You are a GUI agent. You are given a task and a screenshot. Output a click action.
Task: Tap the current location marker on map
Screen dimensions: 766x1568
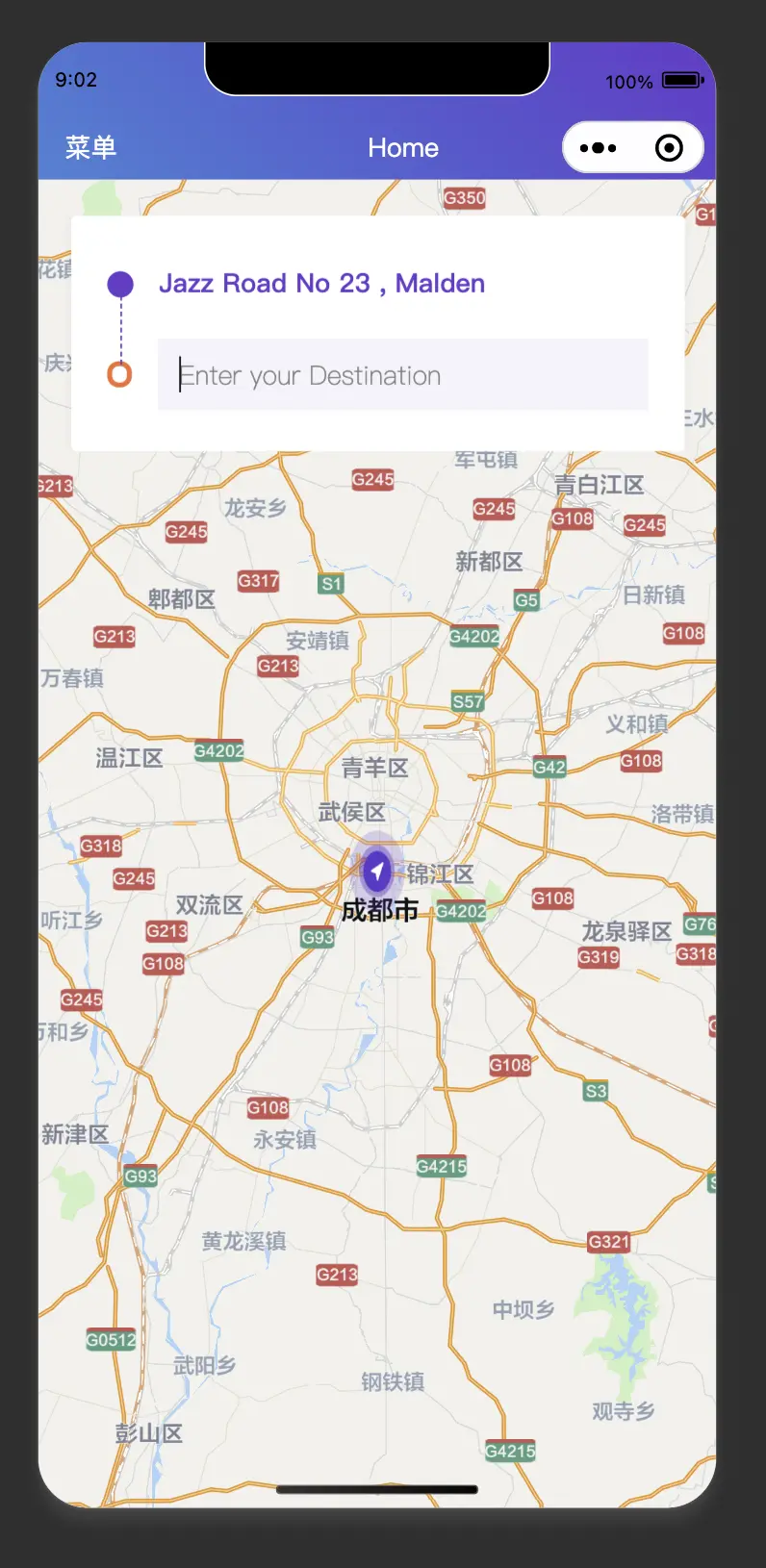(377, 871)
